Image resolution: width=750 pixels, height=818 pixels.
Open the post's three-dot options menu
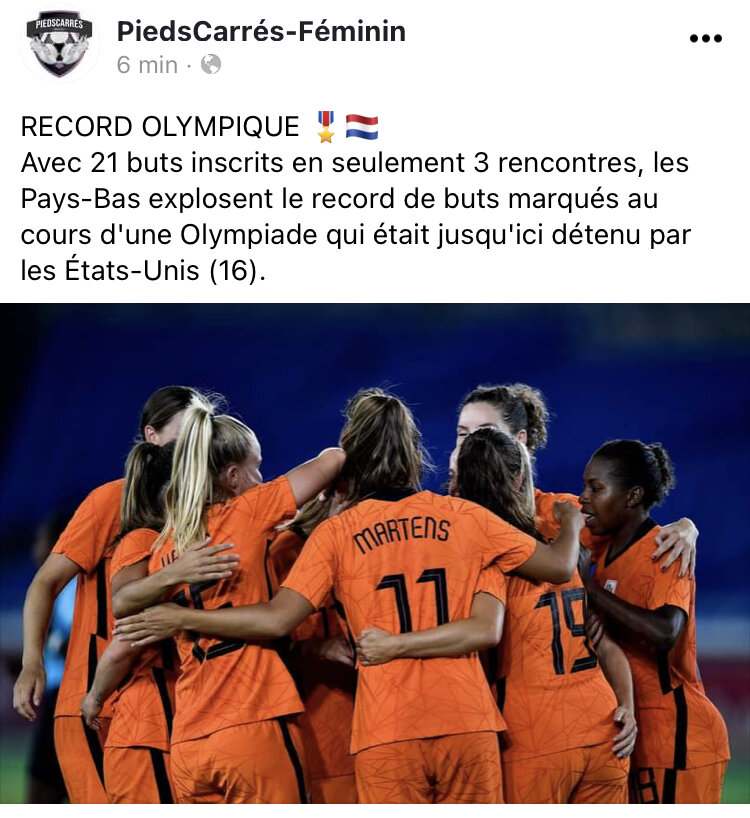[x=705, y=39]
